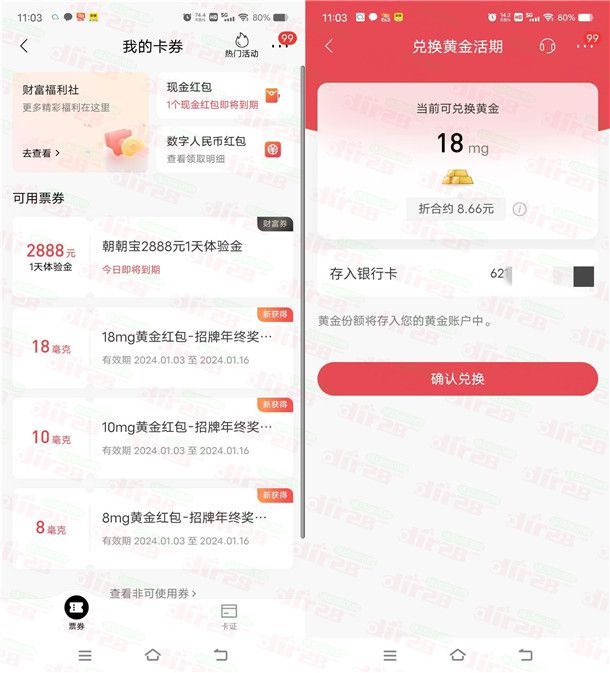
Task: Open 热门活动 hot activities
Action: 241,45
